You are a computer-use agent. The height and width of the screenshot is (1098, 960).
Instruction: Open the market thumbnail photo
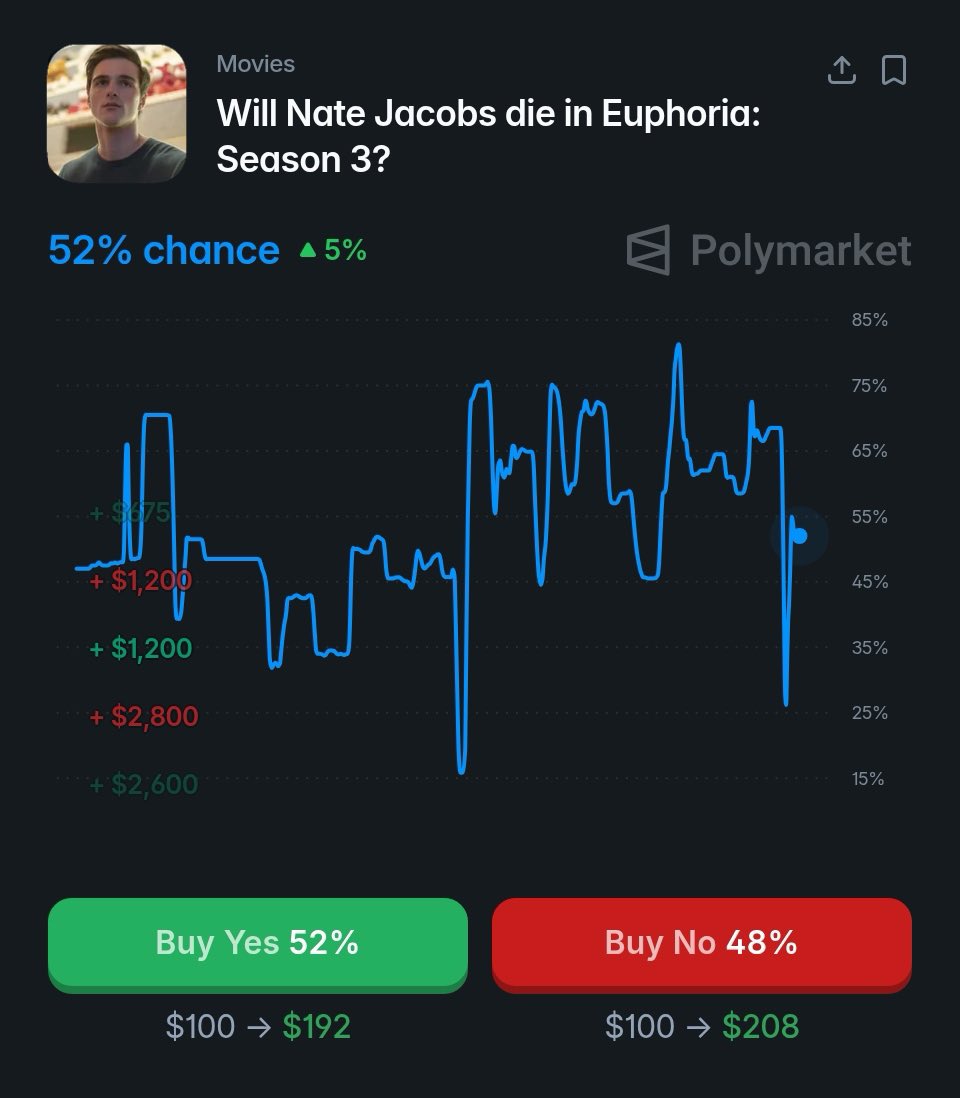[x=116, y=114]
